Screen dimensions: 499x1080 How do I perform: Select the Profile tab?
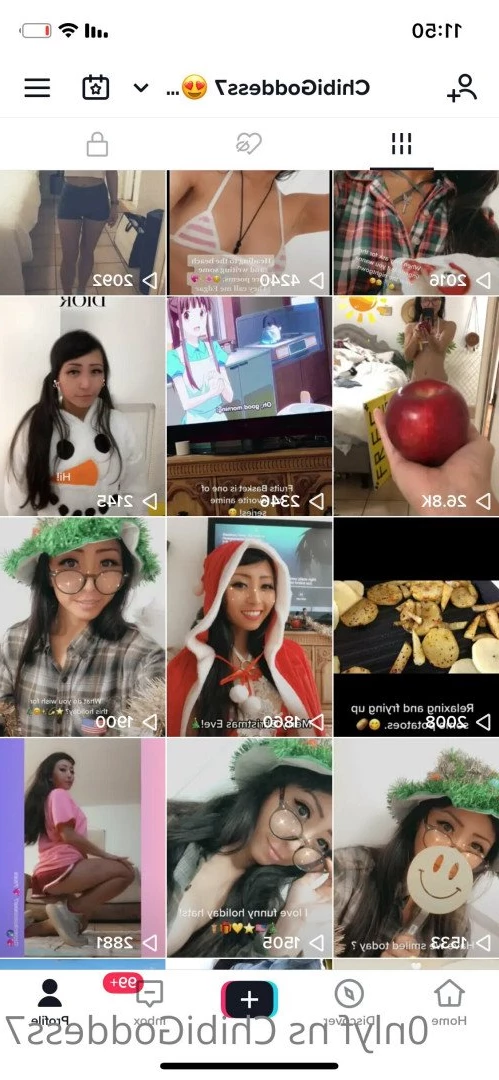[x=49, y=1002]
